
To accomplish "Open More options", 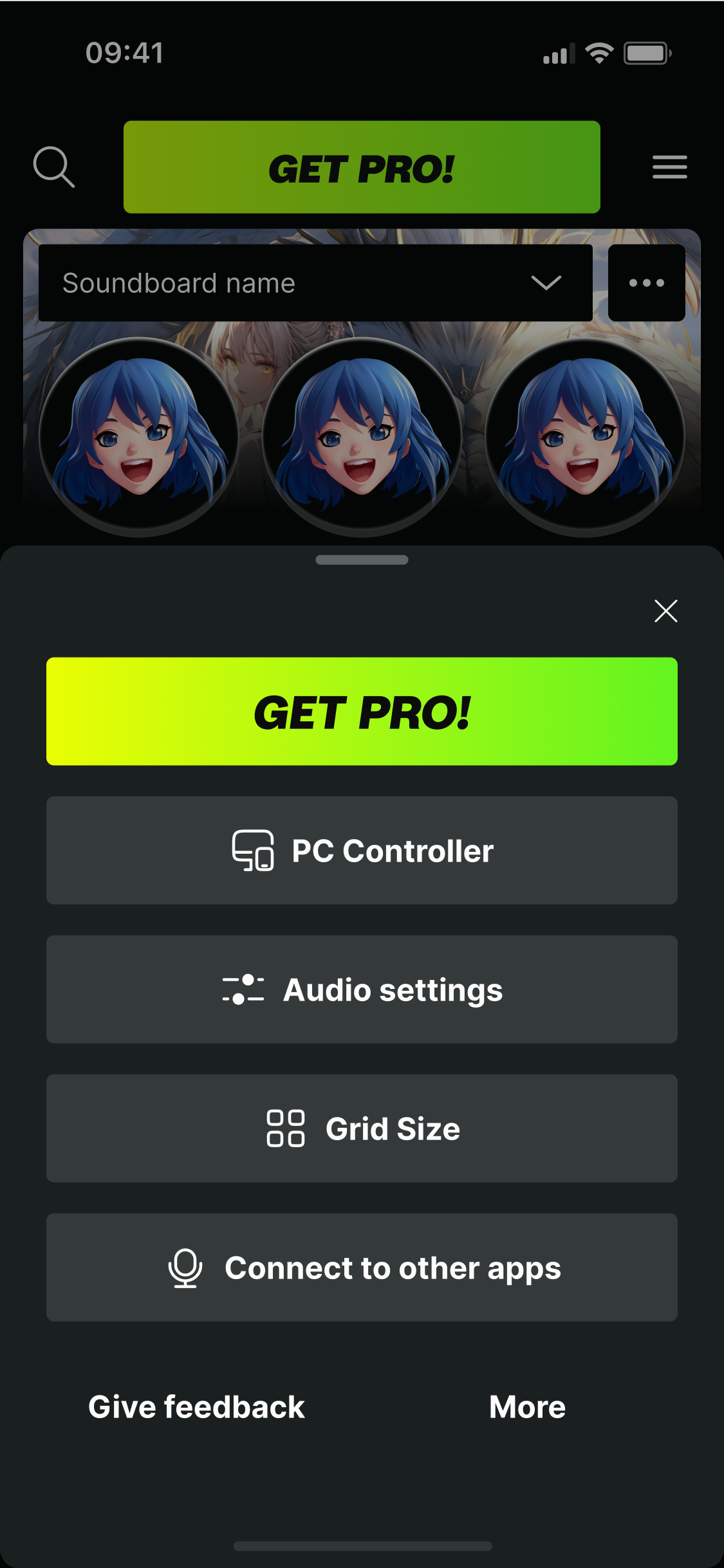I will pos(527,1407).
